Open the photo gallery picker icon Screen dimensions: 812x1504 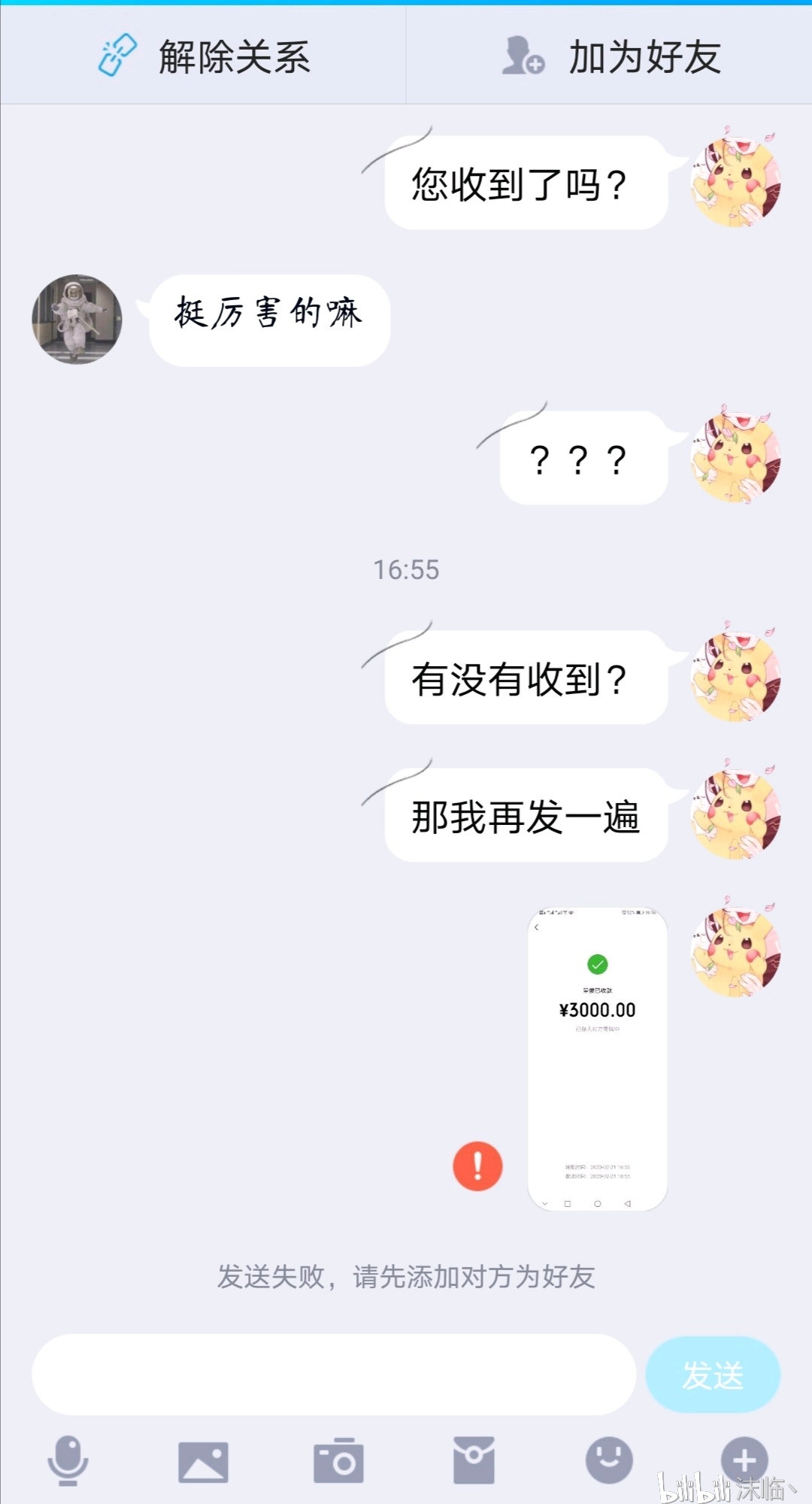[x=203, y=1462]
